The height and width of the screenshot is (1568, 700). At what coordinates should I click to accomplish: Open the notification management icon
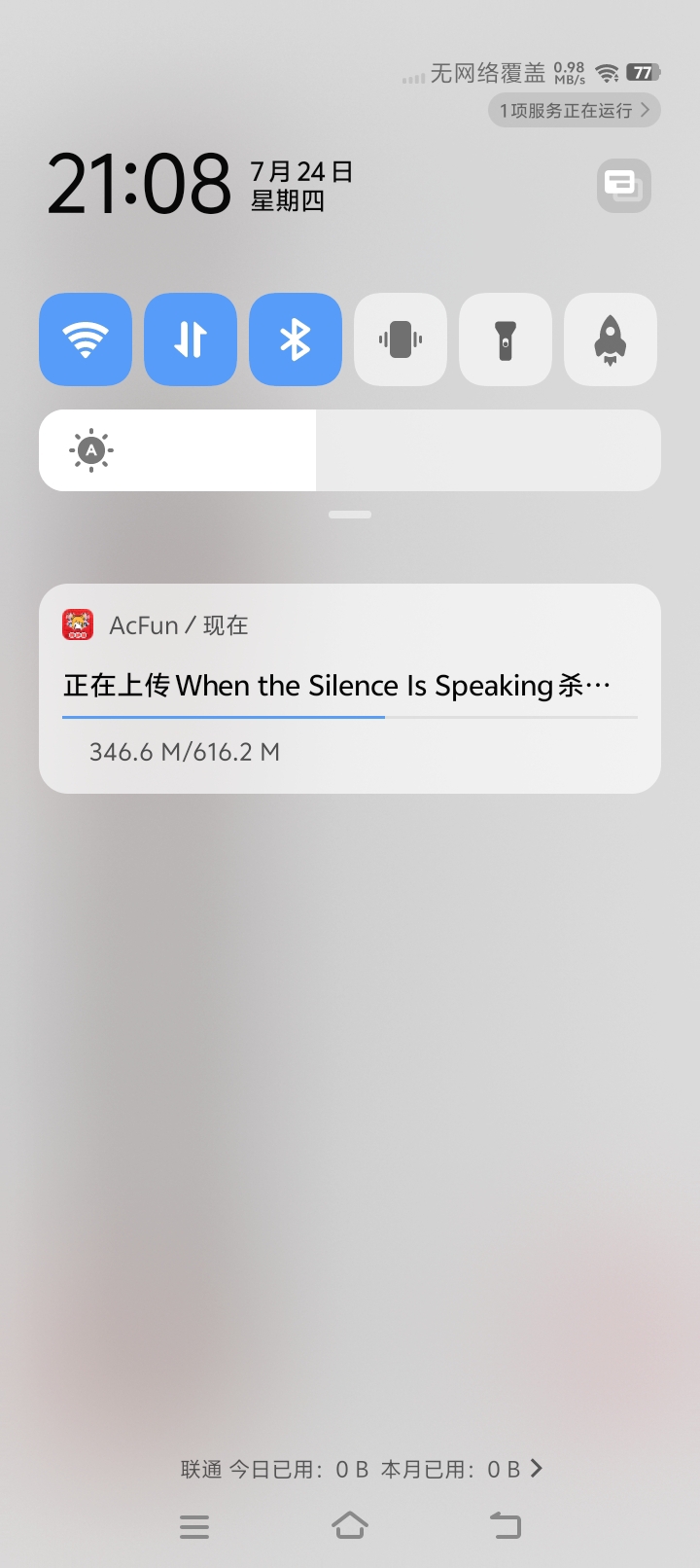[623, 185]
